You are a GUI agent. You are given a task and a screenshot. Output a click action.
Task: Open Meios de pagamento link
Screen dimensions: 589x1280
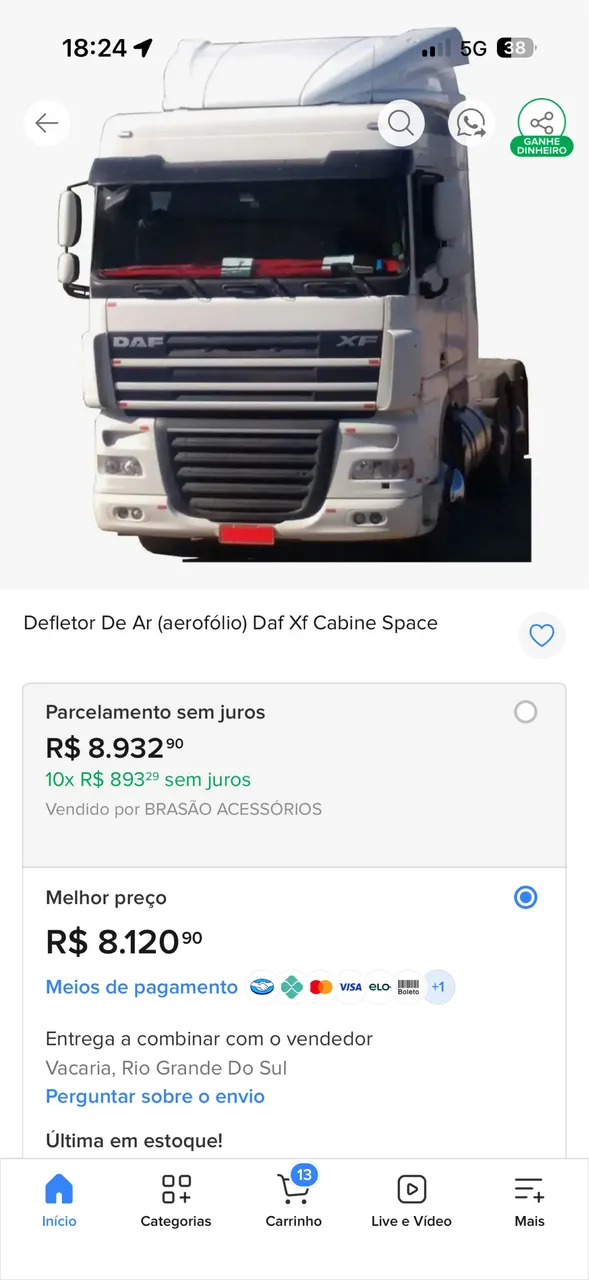pyautogui.click(x=142, y=987)
